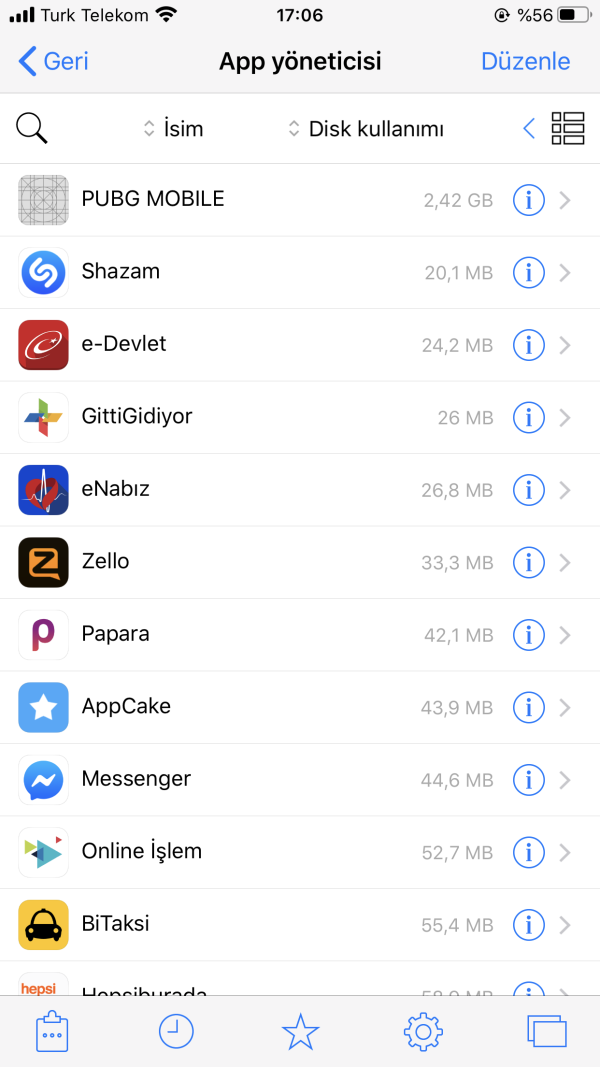Open the favorites star tab

point(300,1031)
